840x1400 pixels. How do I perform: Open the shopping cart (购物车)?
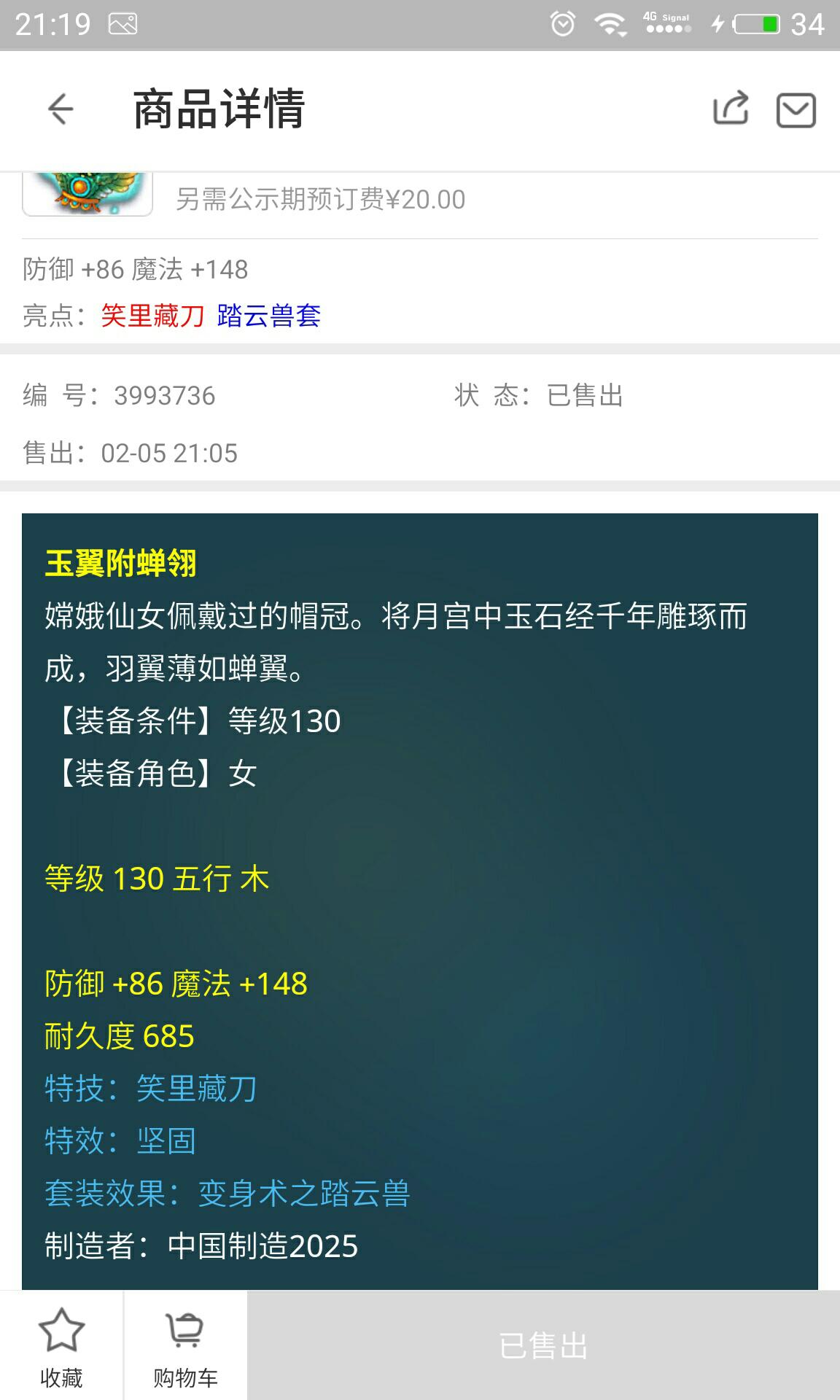[x=185, y=1346]
